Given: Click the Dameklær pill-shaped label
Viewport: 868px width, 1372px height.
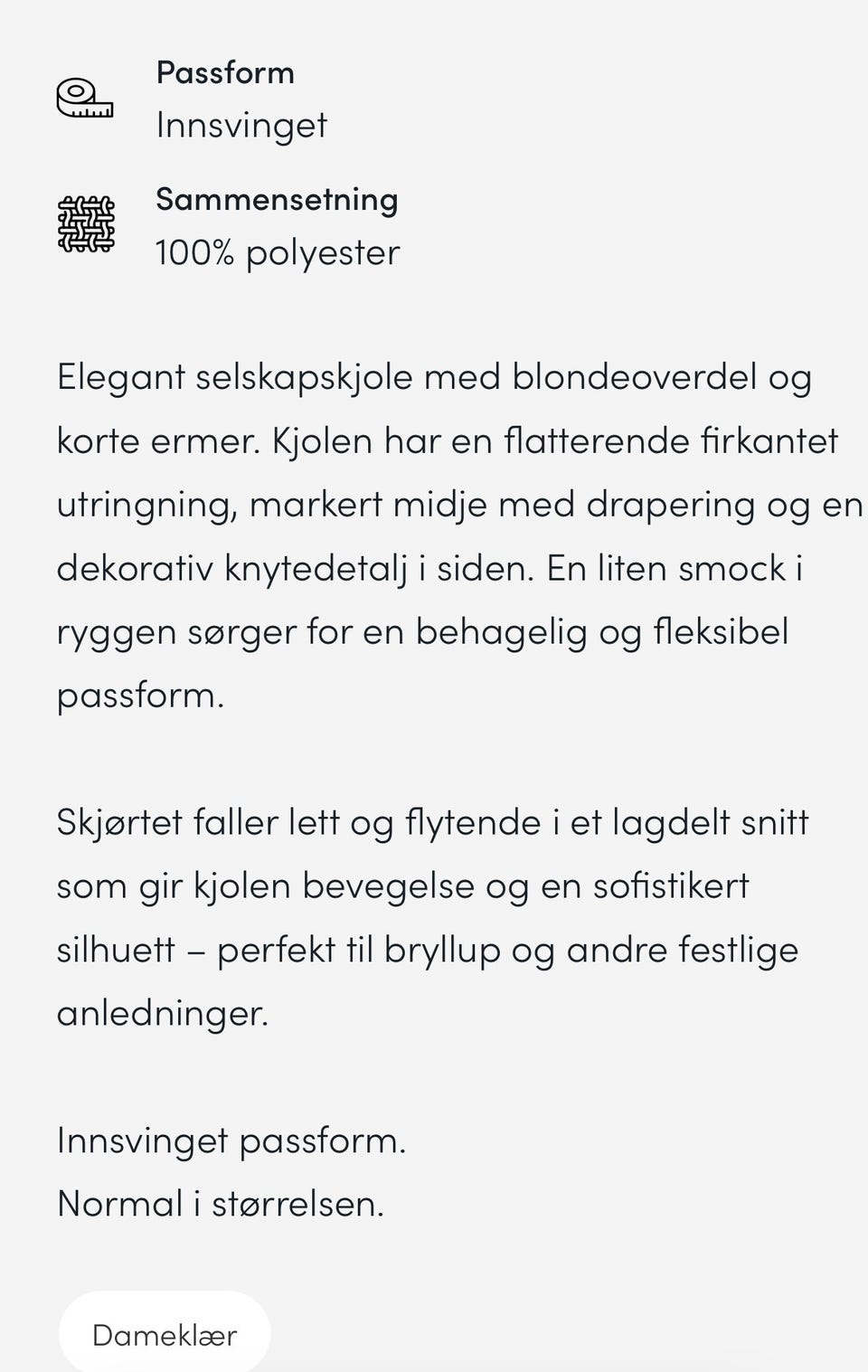Looking at the screenshot, I should click(164, 1333).
